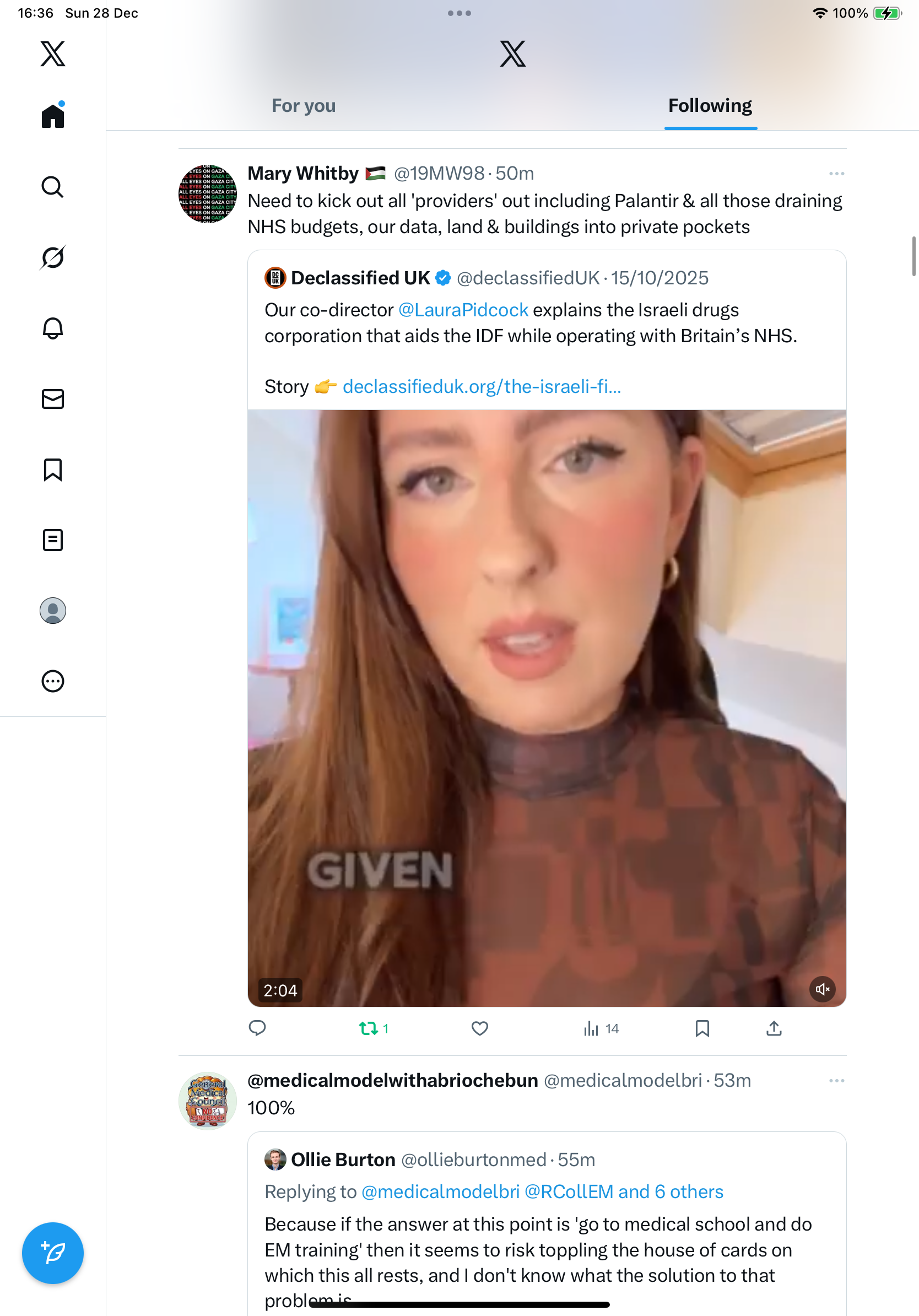This screenshot has height=1316, width=919.
Task: Reply to Mary Whitby's post
Action: pos(257,1028)
